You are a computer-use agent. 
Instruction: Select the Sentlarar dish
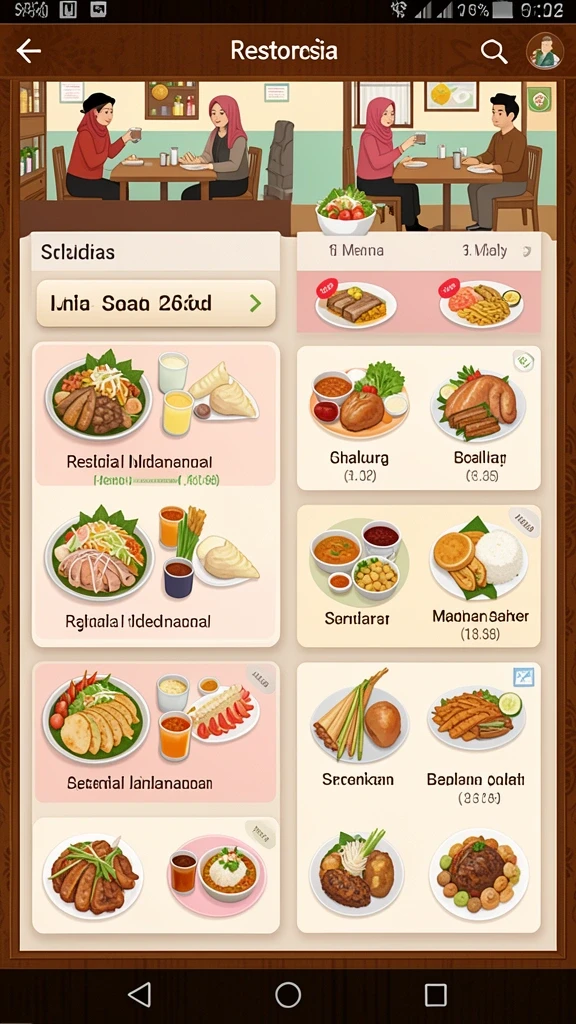[x=357, y=573]
